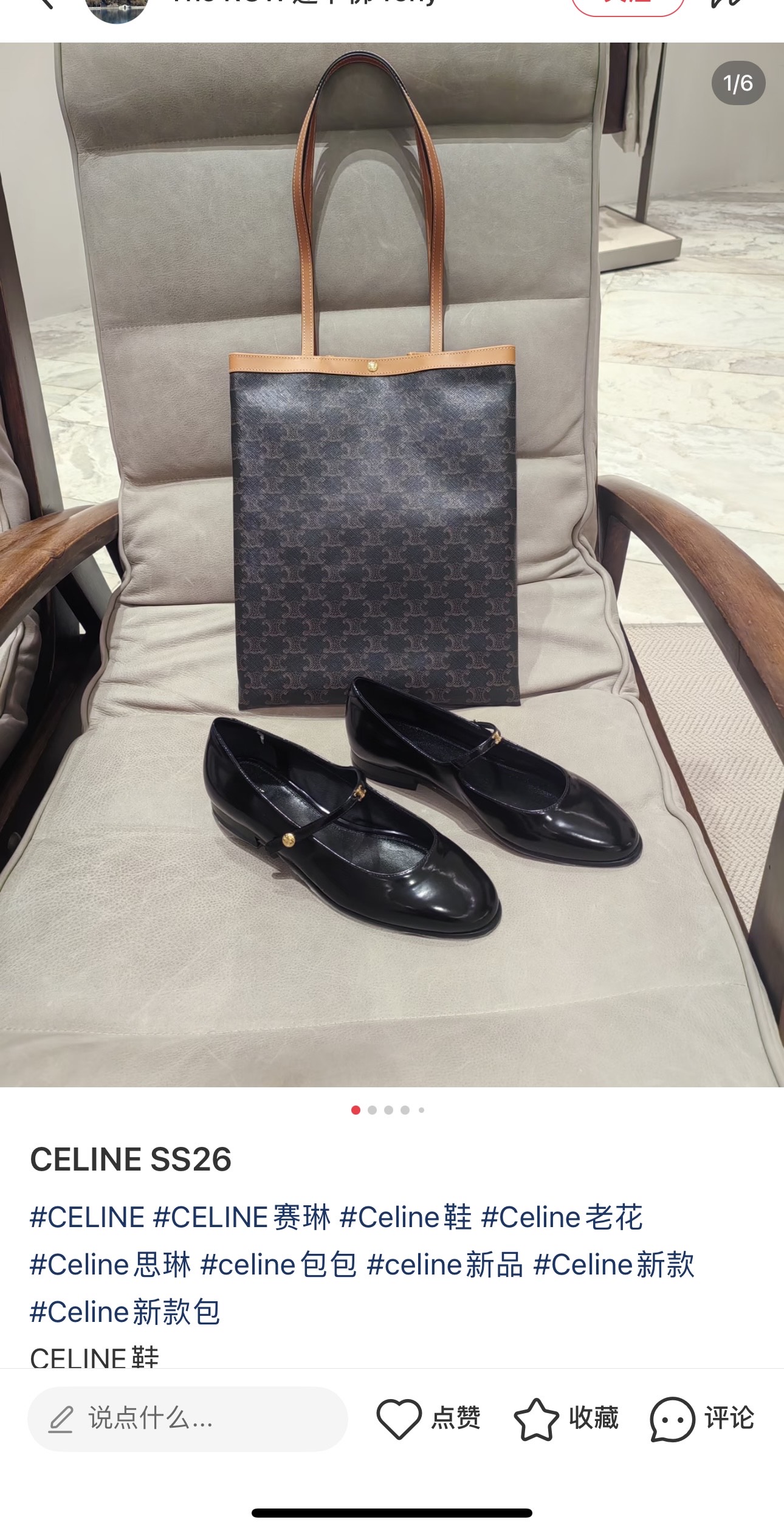This screenshot has width=784, height=1531.
Task: Open comments via 评论 icon
Action: tap(702, 1419)
